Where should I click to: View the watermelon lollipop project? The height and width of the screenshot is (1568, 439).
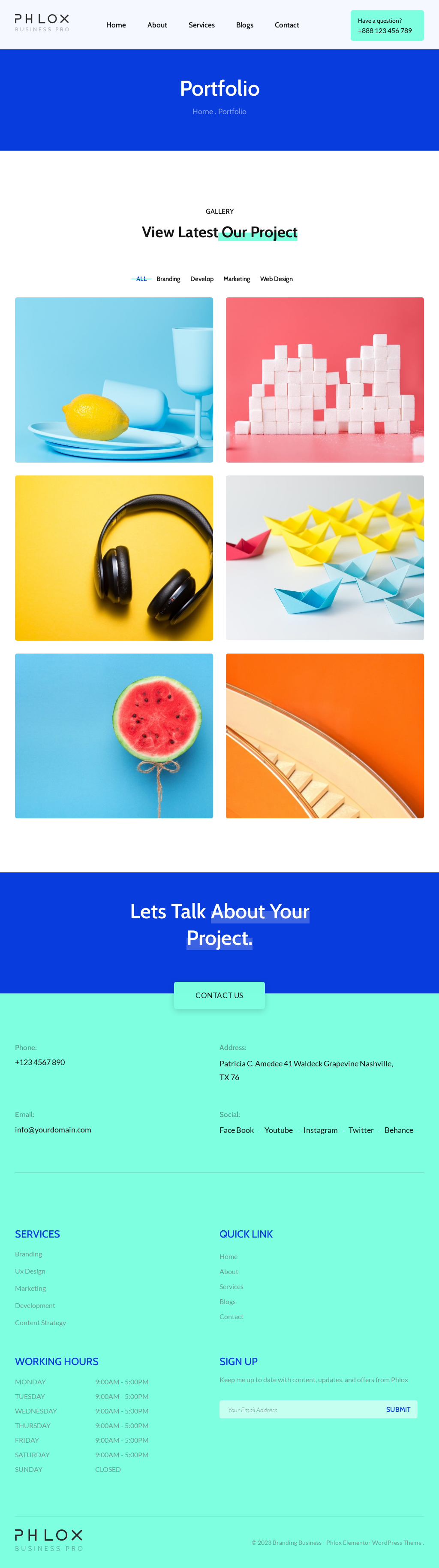click(114, 736)
